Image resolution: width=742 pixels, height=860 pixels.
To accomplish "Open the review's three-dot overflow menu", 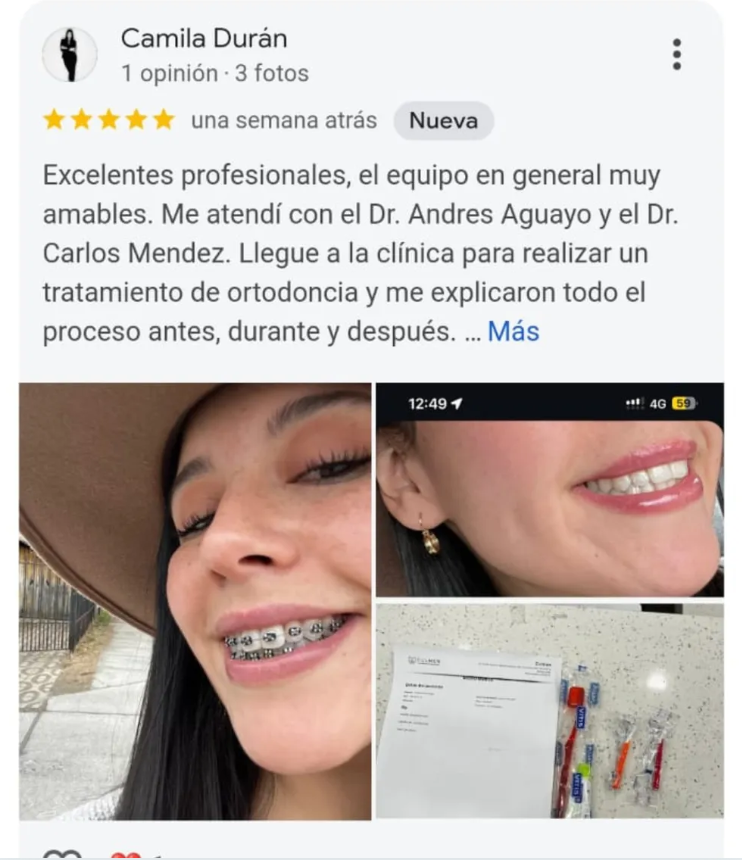I will click(x=677, y=55).
